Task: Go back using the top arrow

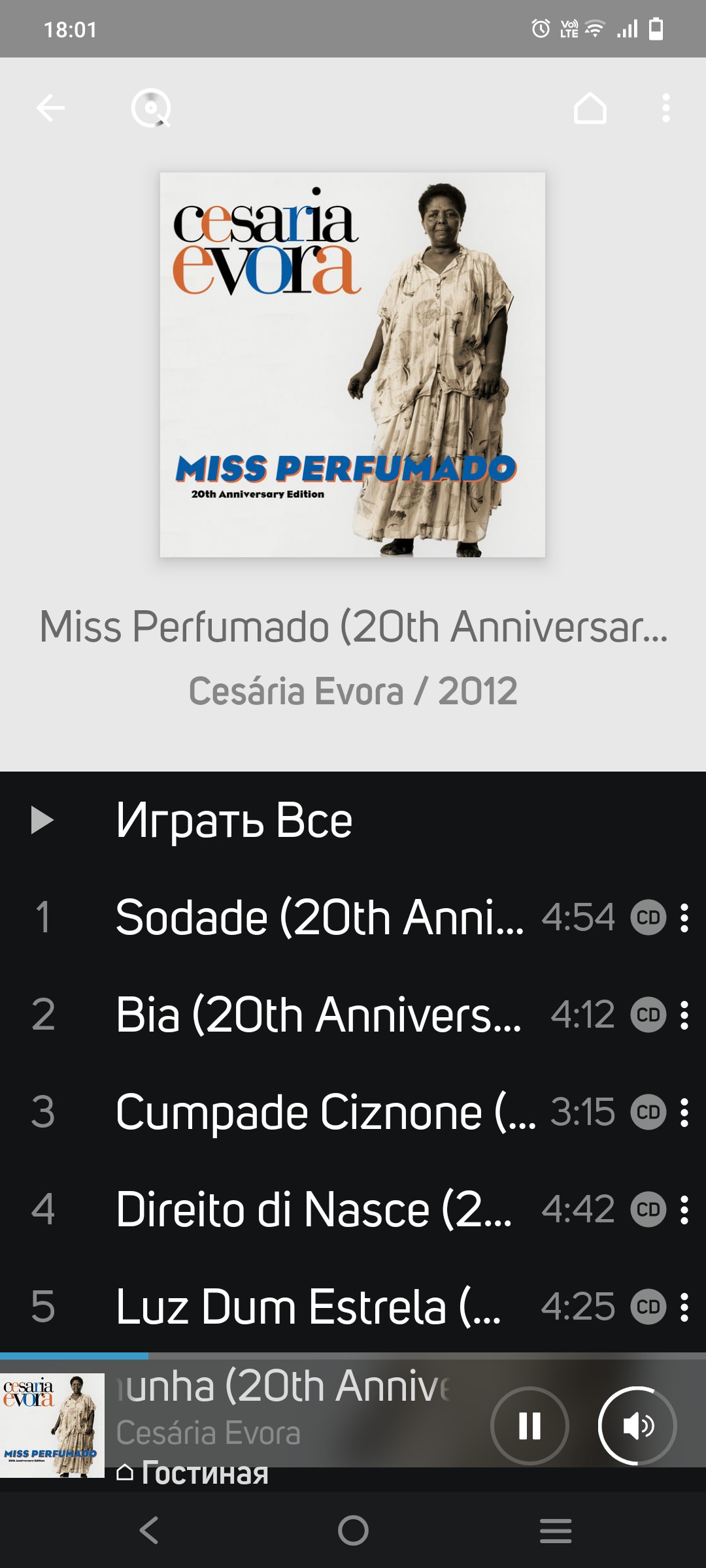Action: pos(50,108)
